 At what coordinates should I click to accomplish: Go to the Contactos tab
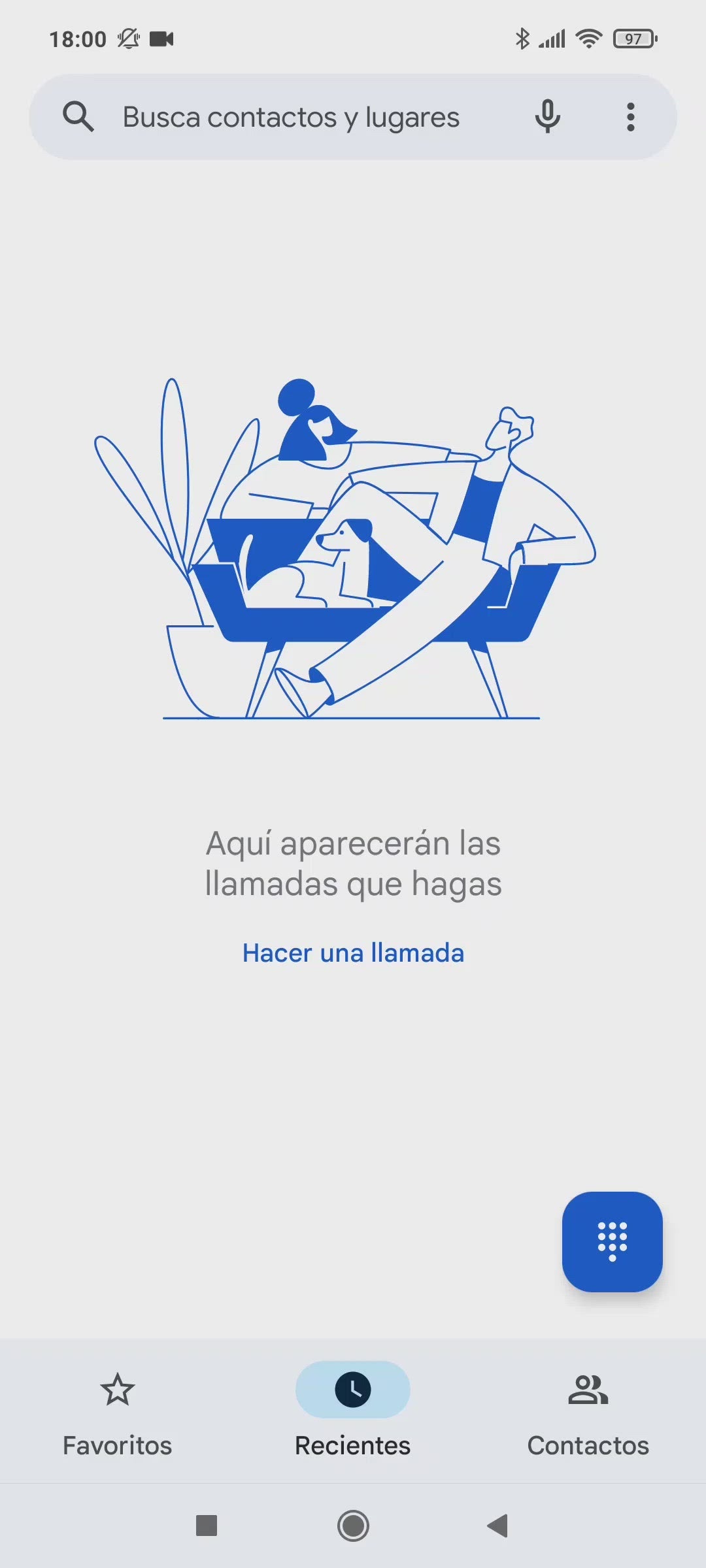click(588, 1414)
